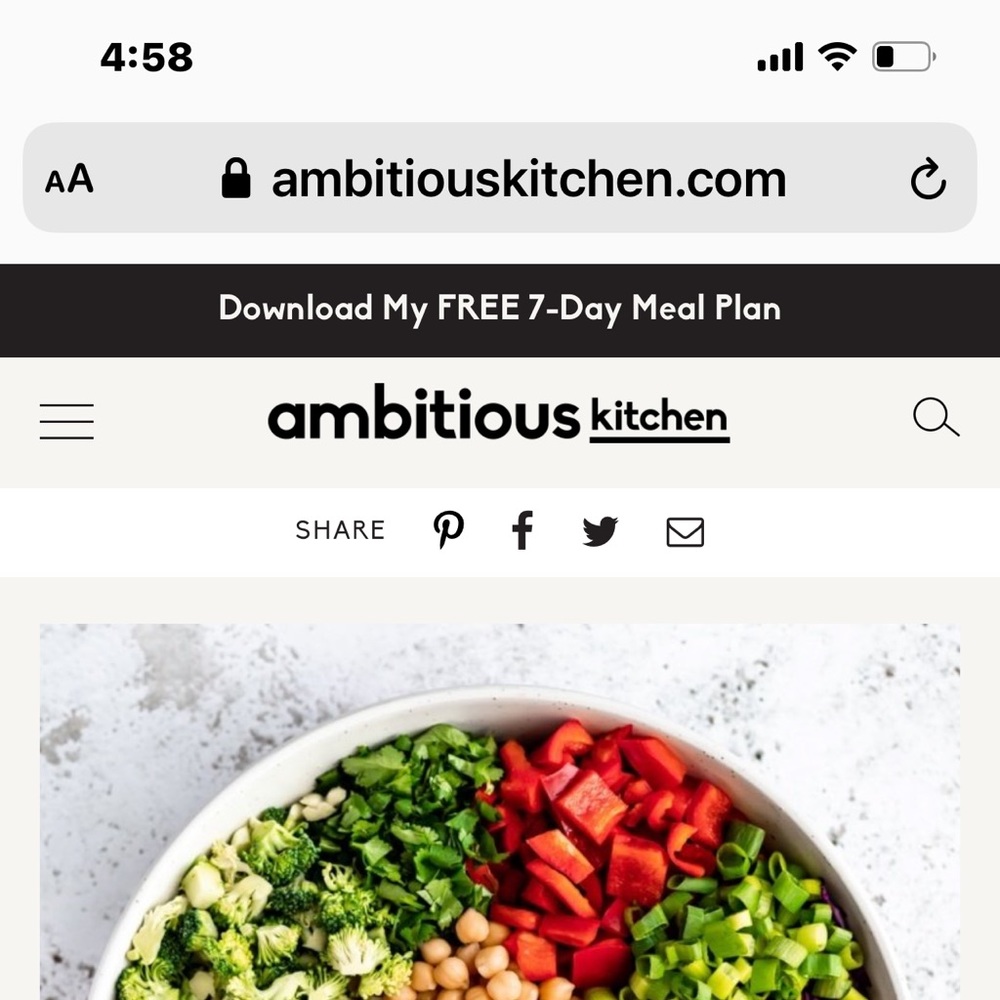Reload the page
The width and height of the screenshot is (1000, 1000).
pyautogui.click(x=928, y=180)
